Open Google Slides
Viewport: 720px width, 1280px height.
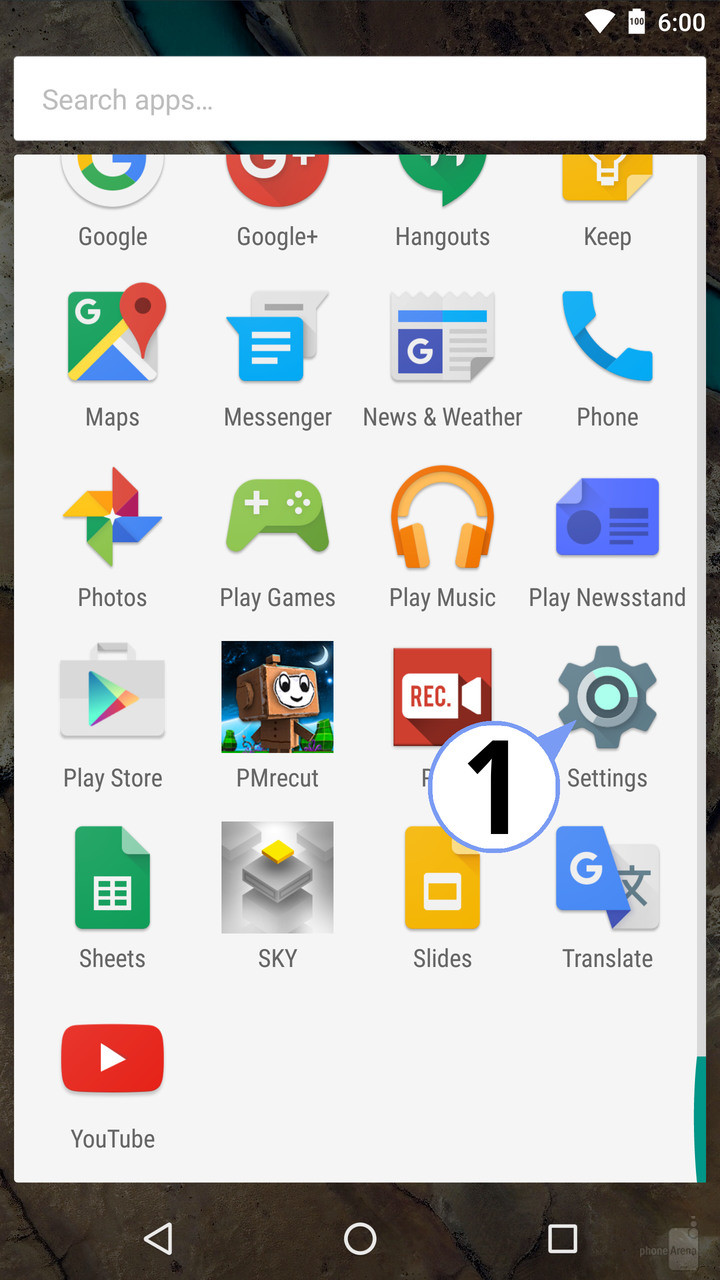[x=442, y=878]
